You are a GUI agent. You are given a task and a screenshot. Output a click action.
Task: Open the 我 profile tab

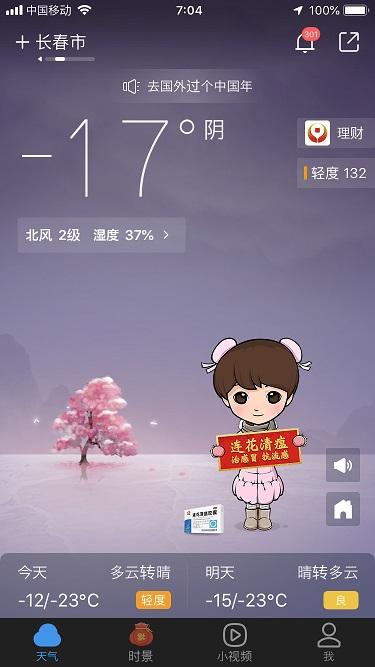pyautogui.click(x=329, y=642)
